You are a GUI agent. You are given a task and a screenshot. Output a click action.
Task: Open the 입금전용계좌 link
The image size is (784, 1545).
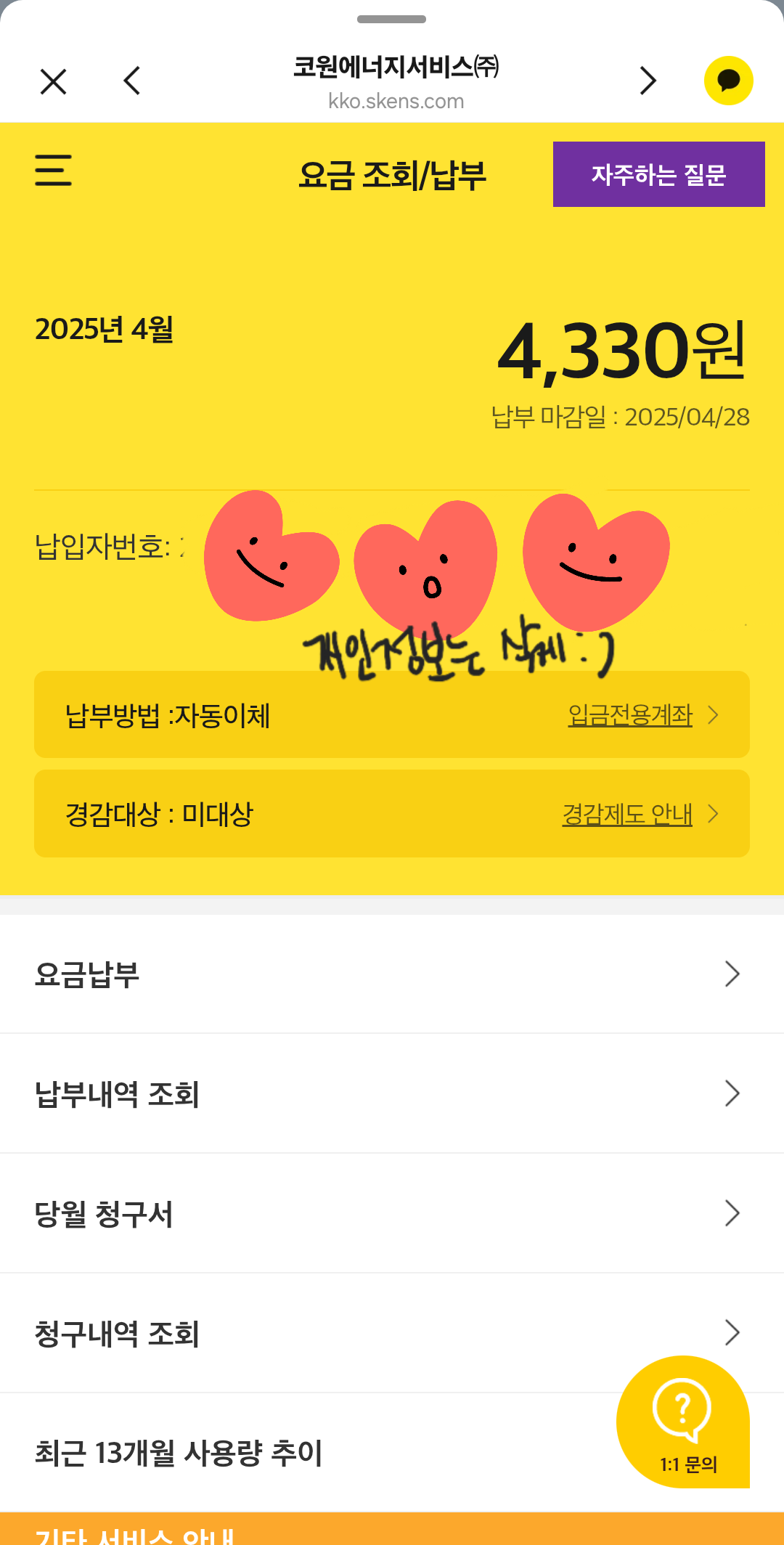click(x=630, y=715)
